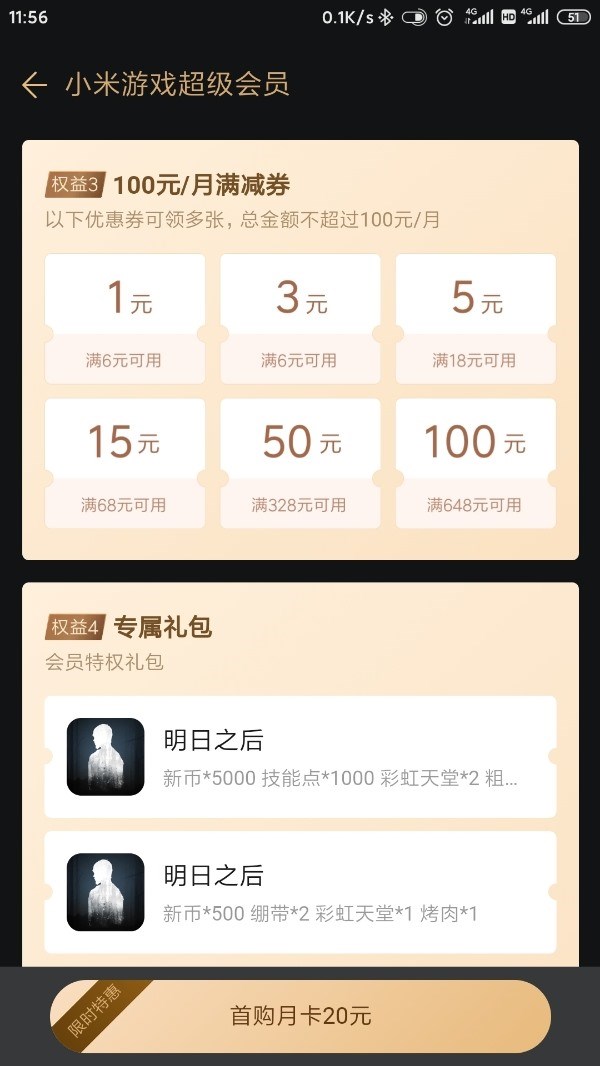This screenshot has height=1066, width=600.
Task: Claim the 3元 coupon
Action: tap(300, 318)
